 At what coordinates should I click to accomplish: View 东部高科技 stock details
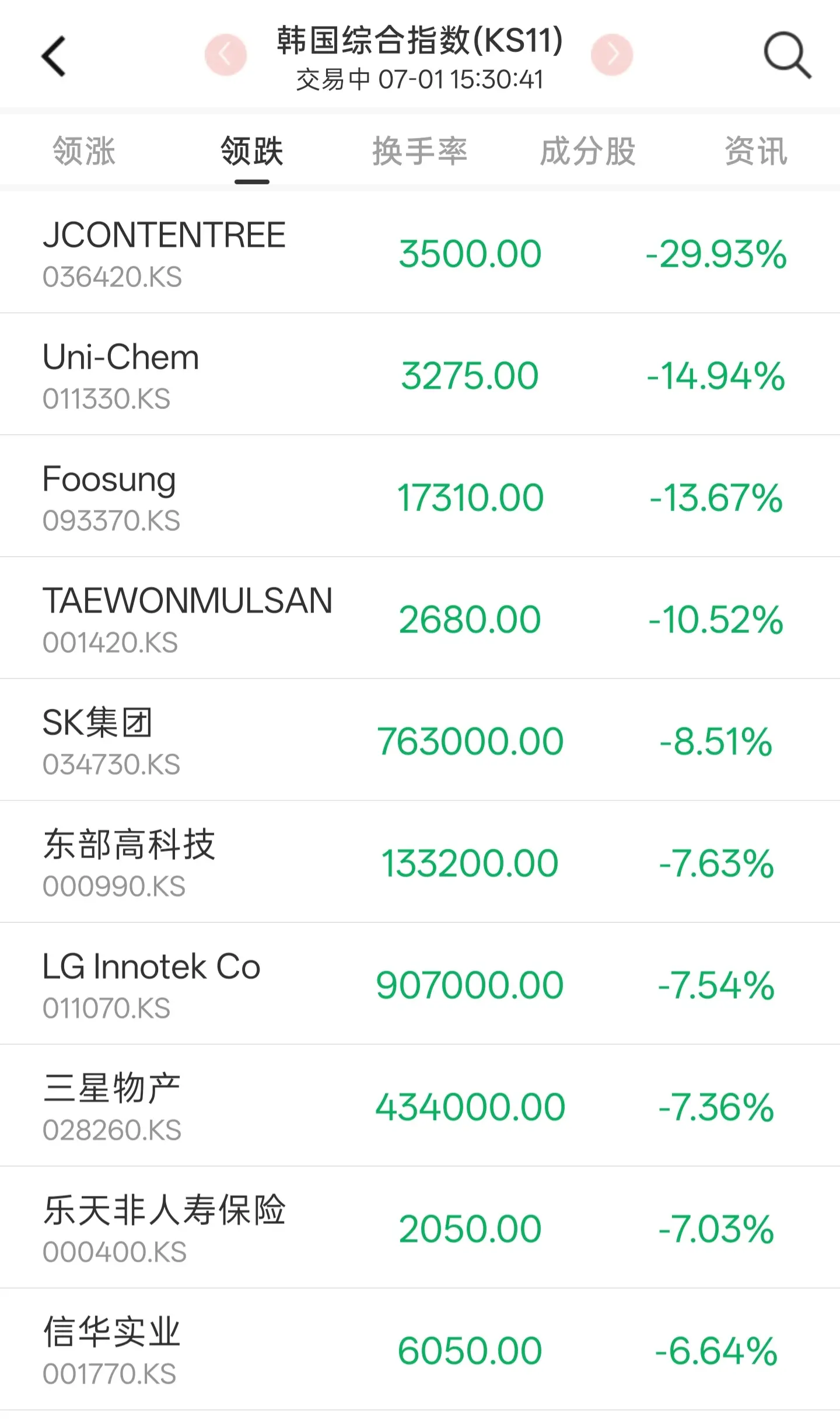pos(420,862)
